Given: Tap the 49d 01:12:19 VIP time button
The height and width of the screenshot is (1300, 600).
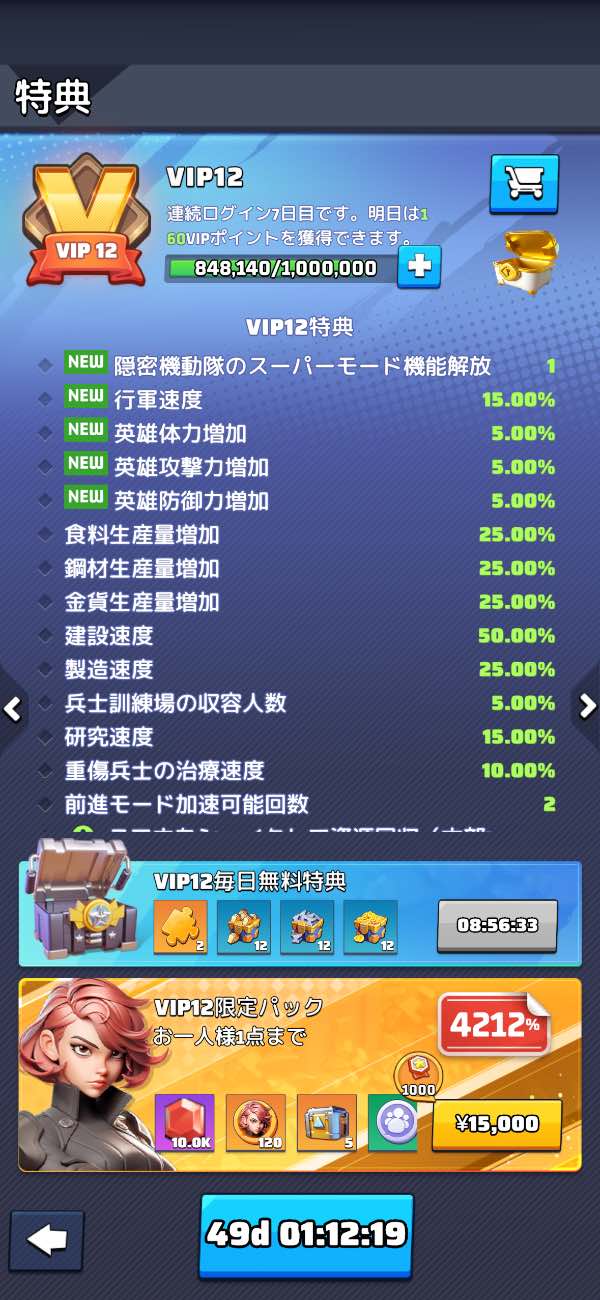Looking at the screenshot, I should (x=306, y=1234).
